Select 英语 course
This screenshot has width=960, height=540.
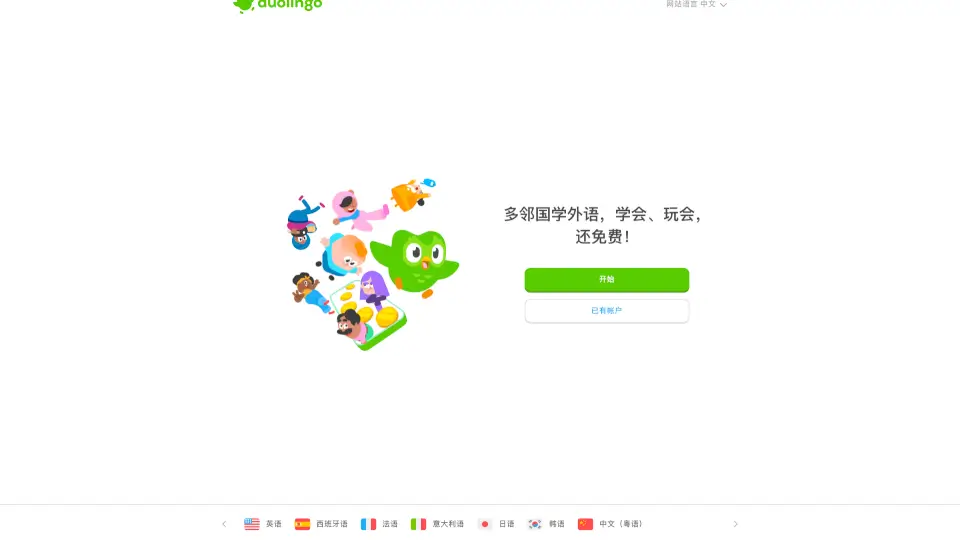263,524
